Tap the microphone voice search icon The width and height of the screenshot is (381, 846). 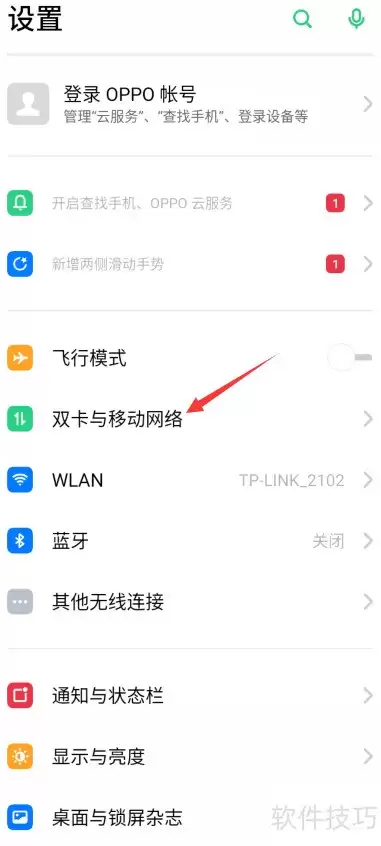[x=356, y=19]
